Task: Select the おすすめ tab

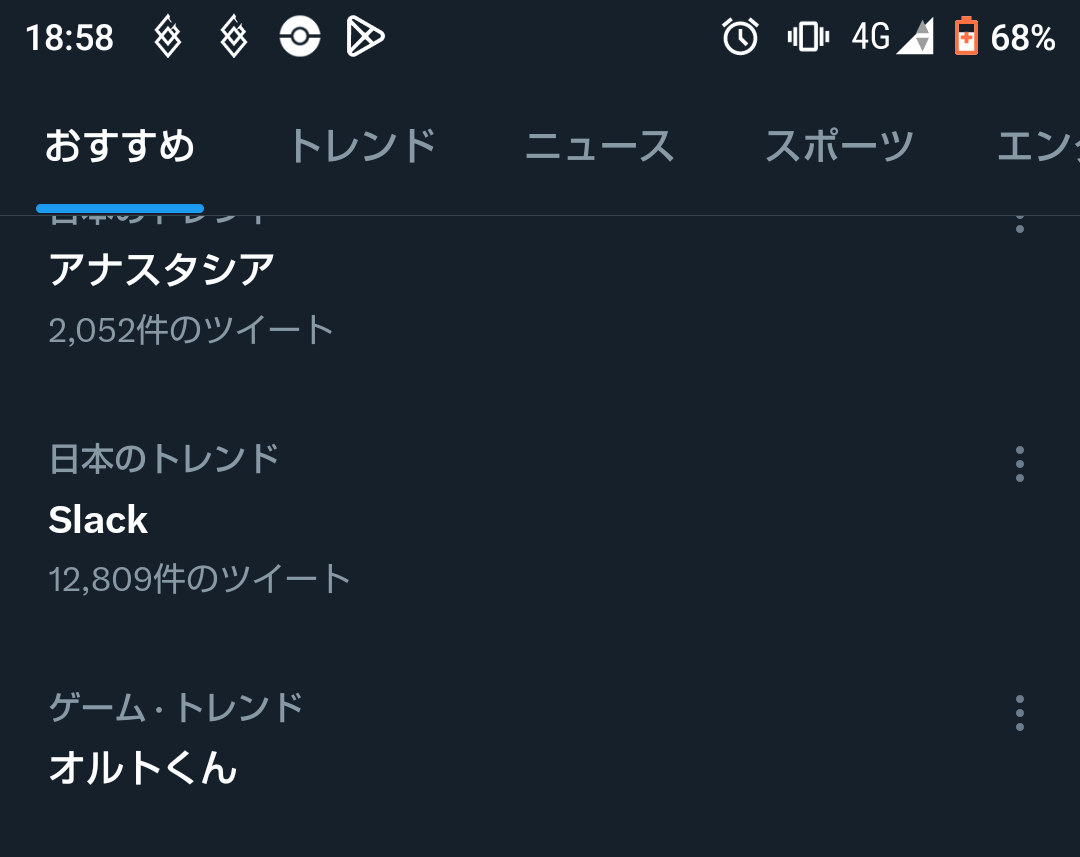Action: [x=120, y=146]
